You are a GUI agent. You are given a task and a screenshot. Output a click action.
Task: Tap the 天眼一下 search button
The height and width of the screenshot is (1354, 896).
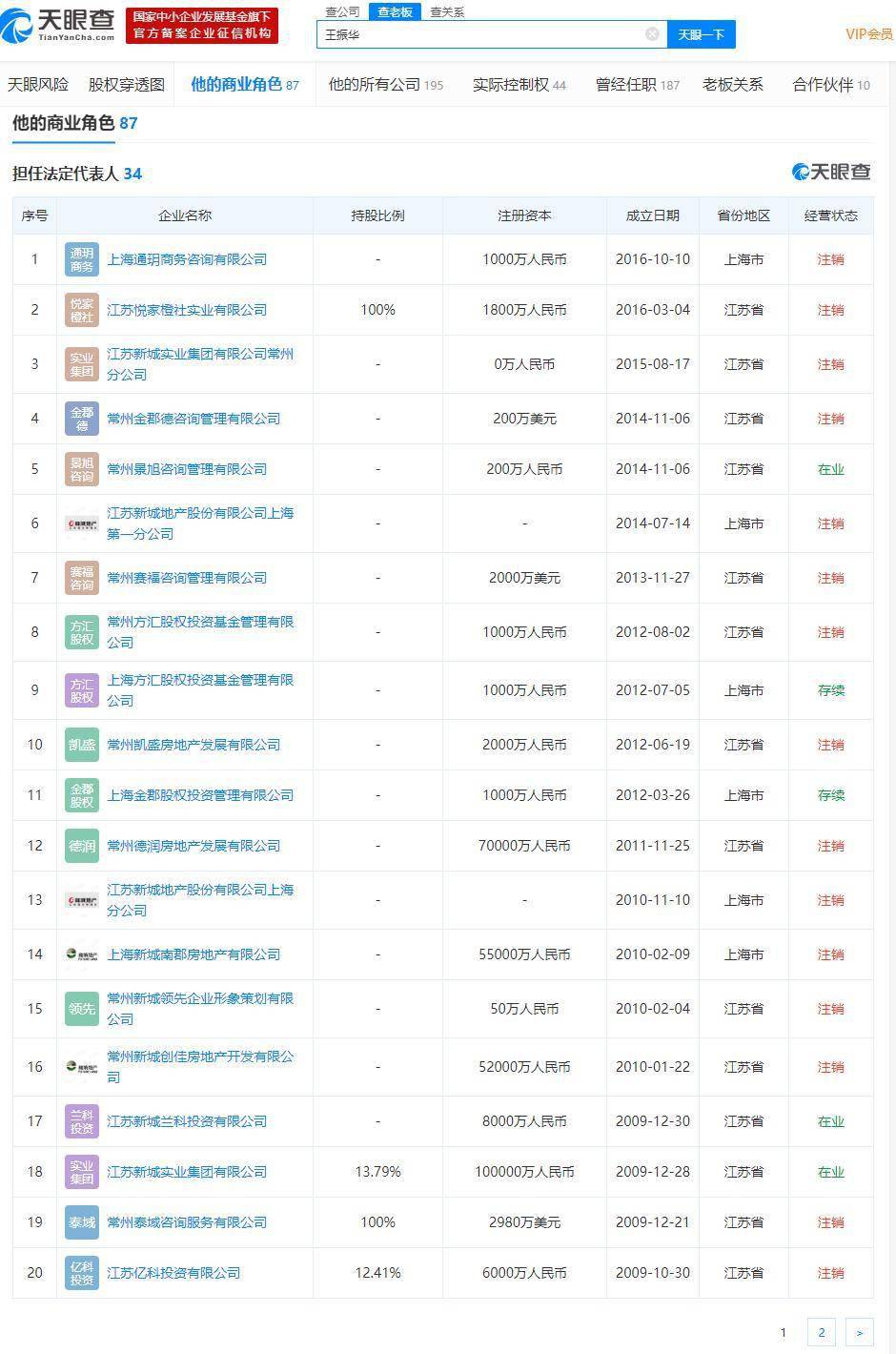[x=701, y=34]
